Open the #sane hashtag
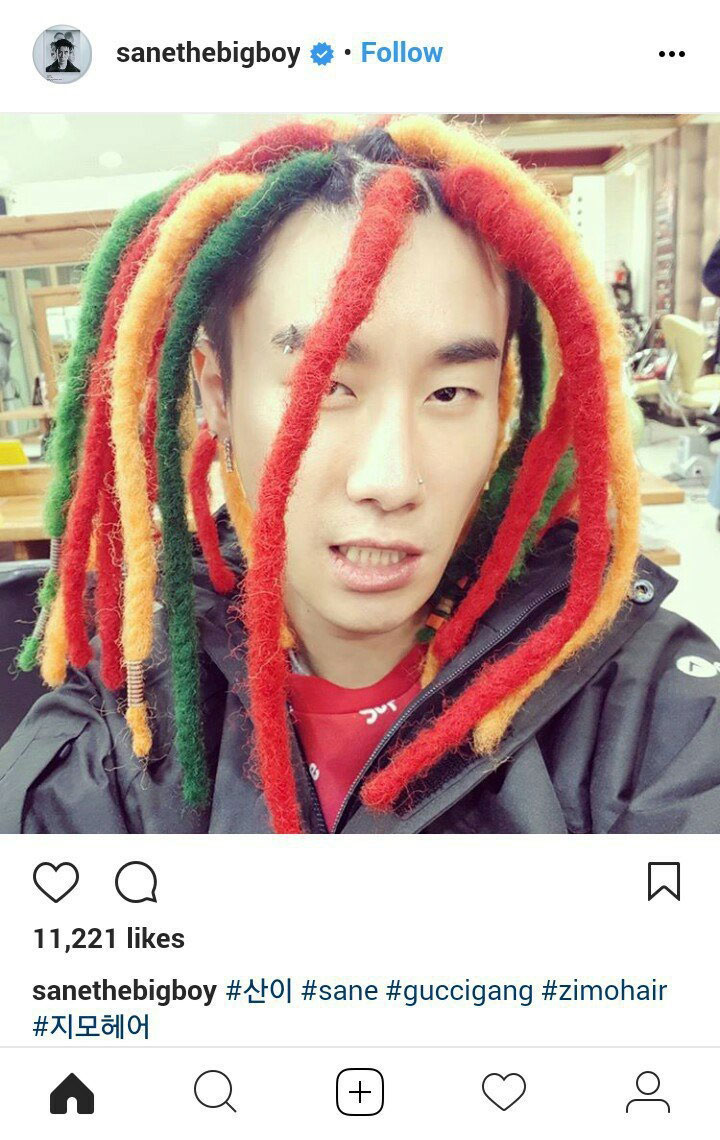The image size is (720, 1140). pyautogui.click(x=339, y=991)
